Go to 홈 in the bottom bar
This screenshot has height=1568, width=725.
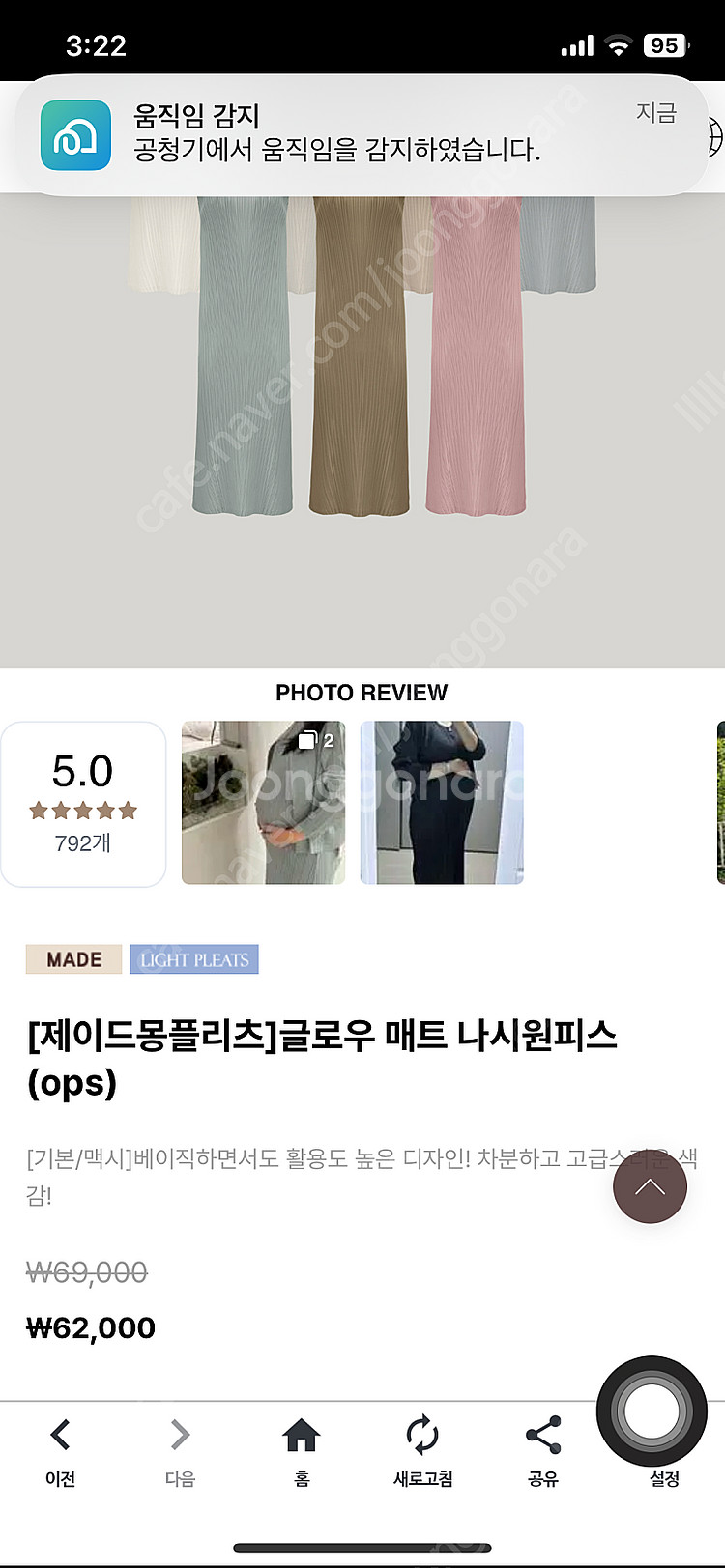click(302, 1450)
